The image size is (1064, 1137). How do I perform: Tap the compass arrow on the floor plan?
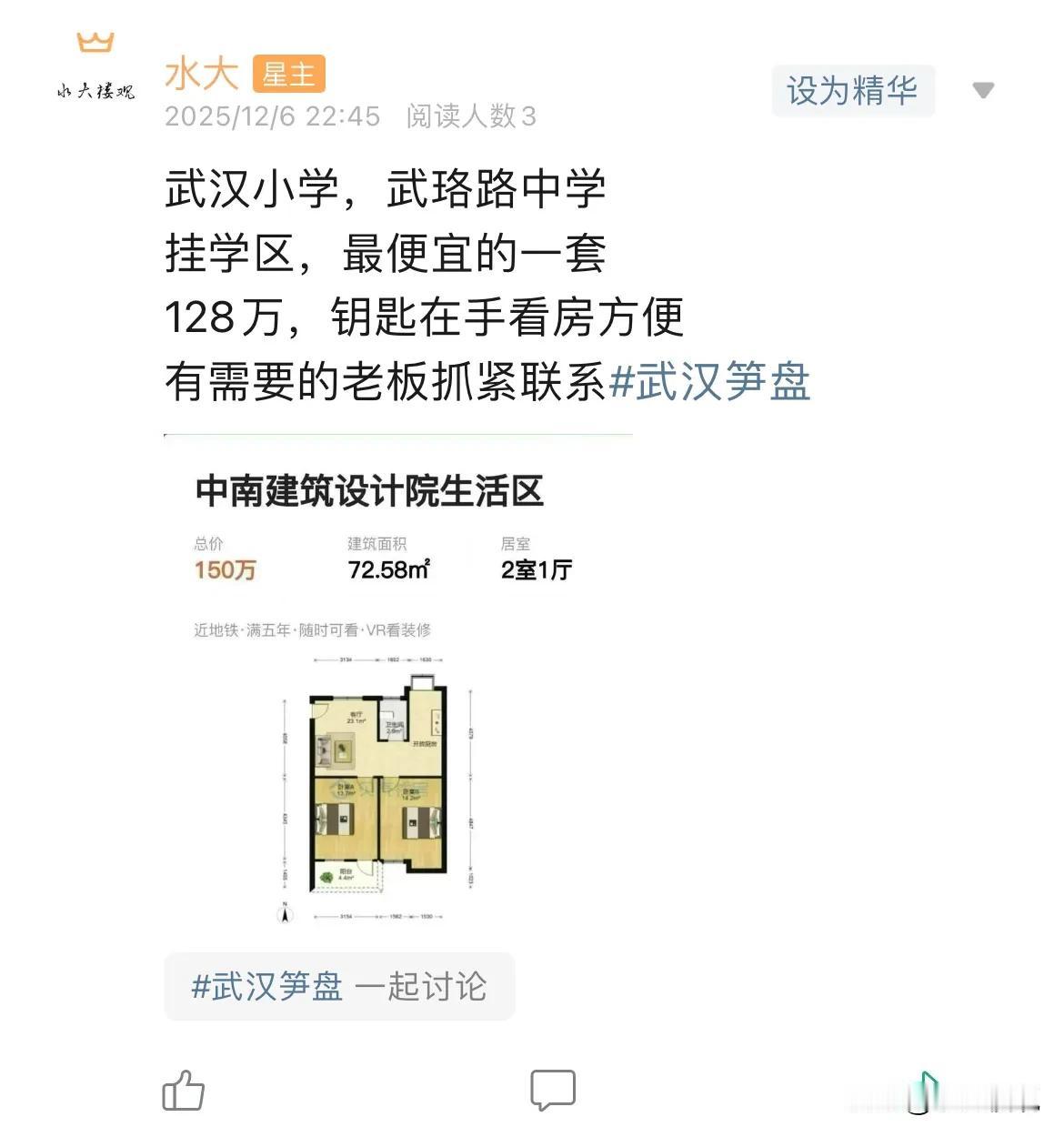click(x=284, y=916)
